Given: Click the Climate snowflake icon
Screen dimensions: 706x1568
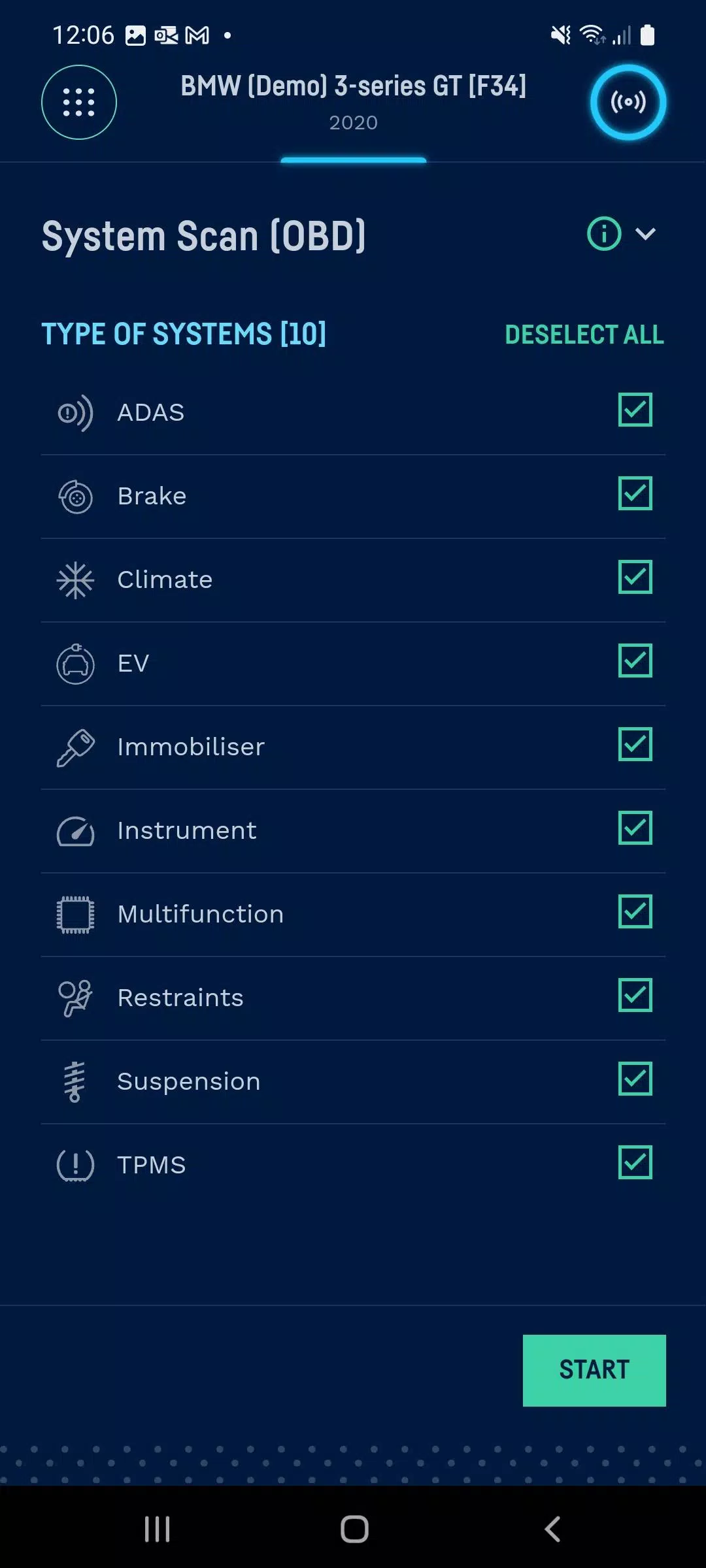Looking at the screenshot, I should tap(76, 579).
